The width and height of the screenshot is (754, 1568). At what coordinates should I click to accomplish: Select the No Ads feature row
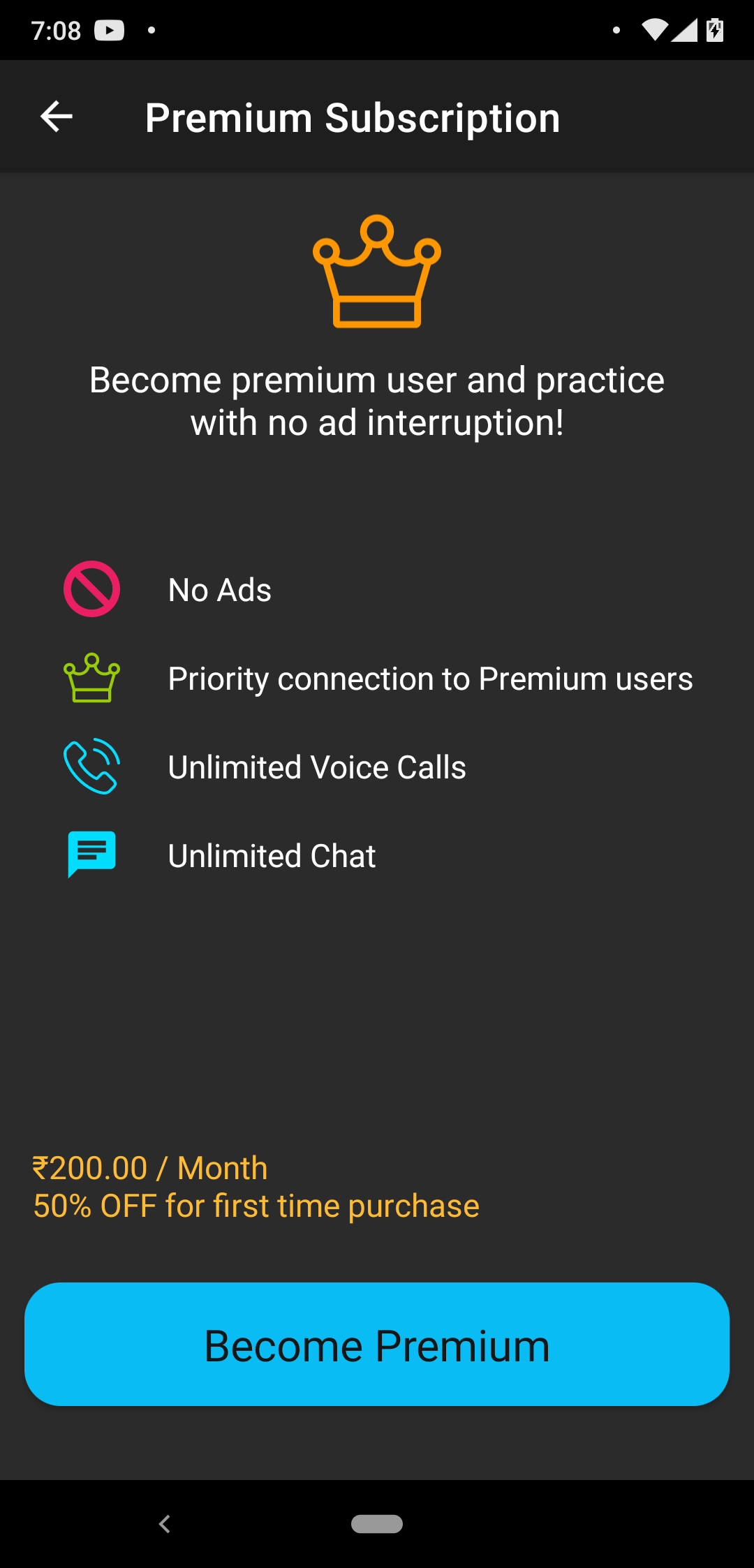[219, 589]
